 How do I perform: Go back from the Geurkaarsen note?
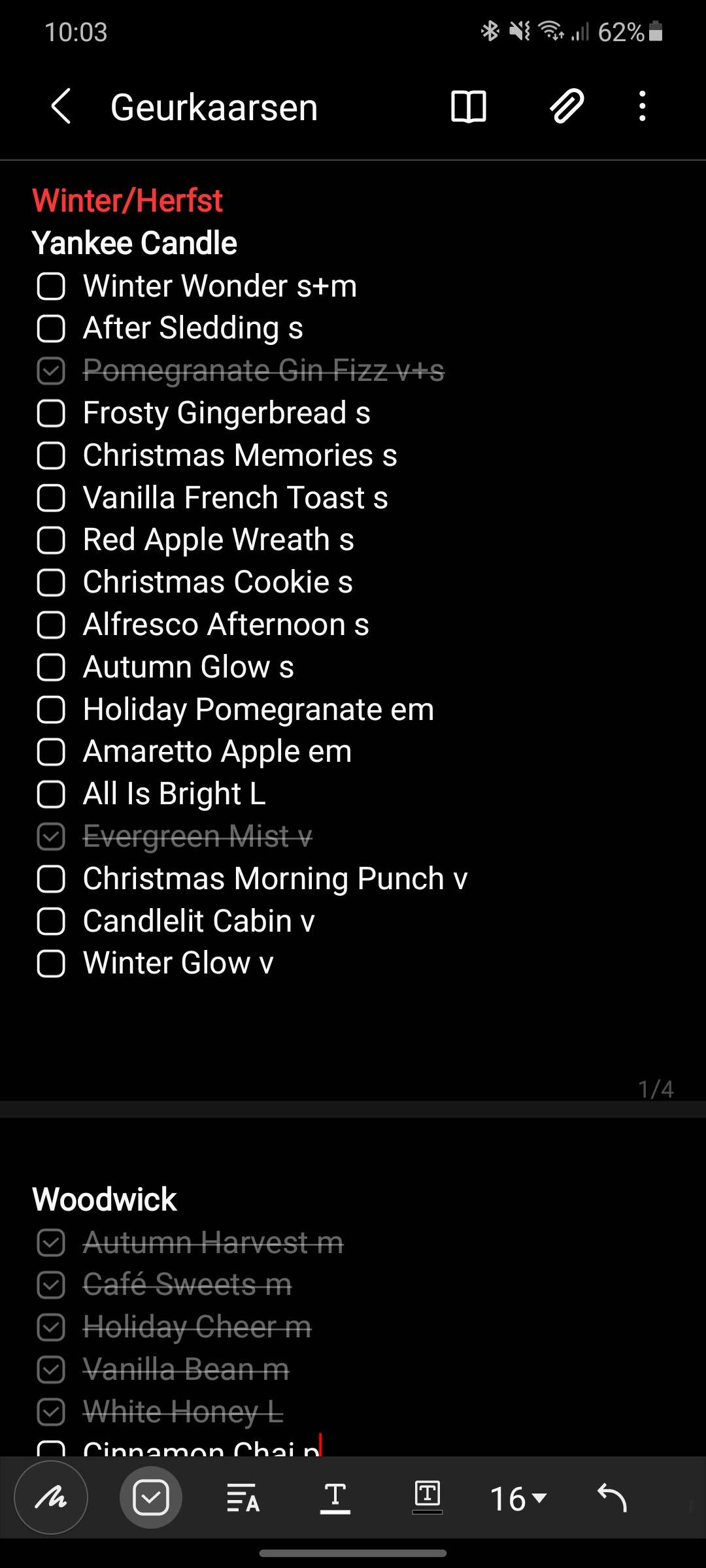coord(61,106)
